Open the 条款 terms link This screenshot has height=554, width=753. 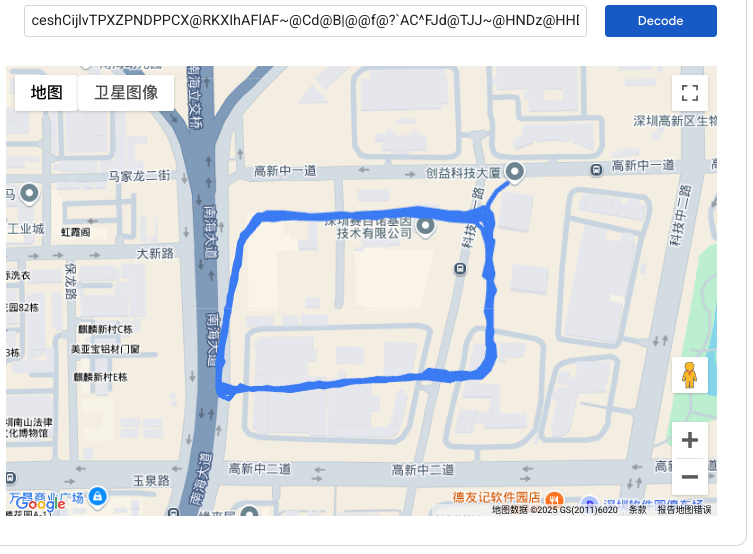coord(637,510)
